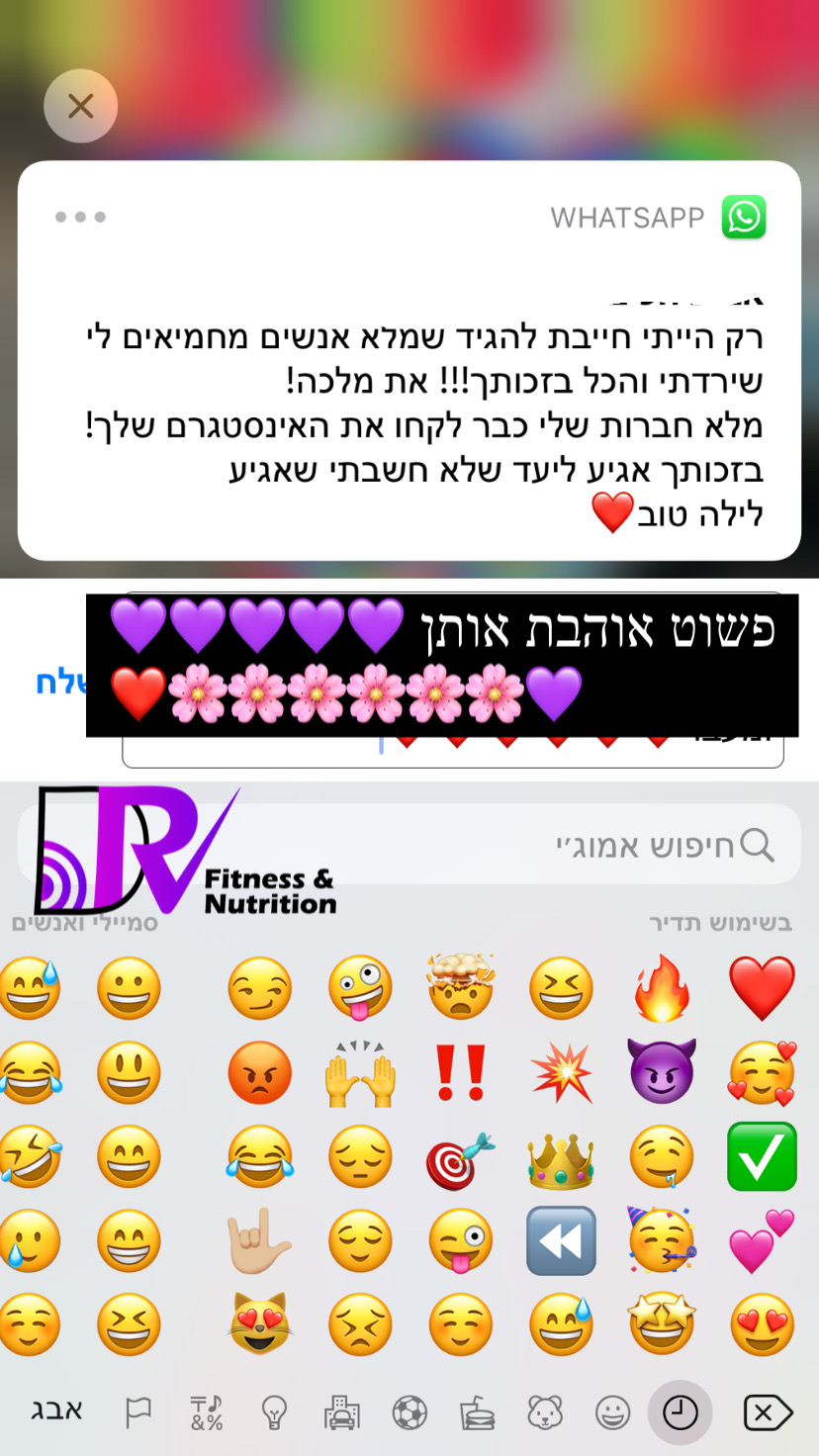Switch to the recently used emoji category
The height and width of the screenshot is (1456, 819).
click(x=681, y=1412)
